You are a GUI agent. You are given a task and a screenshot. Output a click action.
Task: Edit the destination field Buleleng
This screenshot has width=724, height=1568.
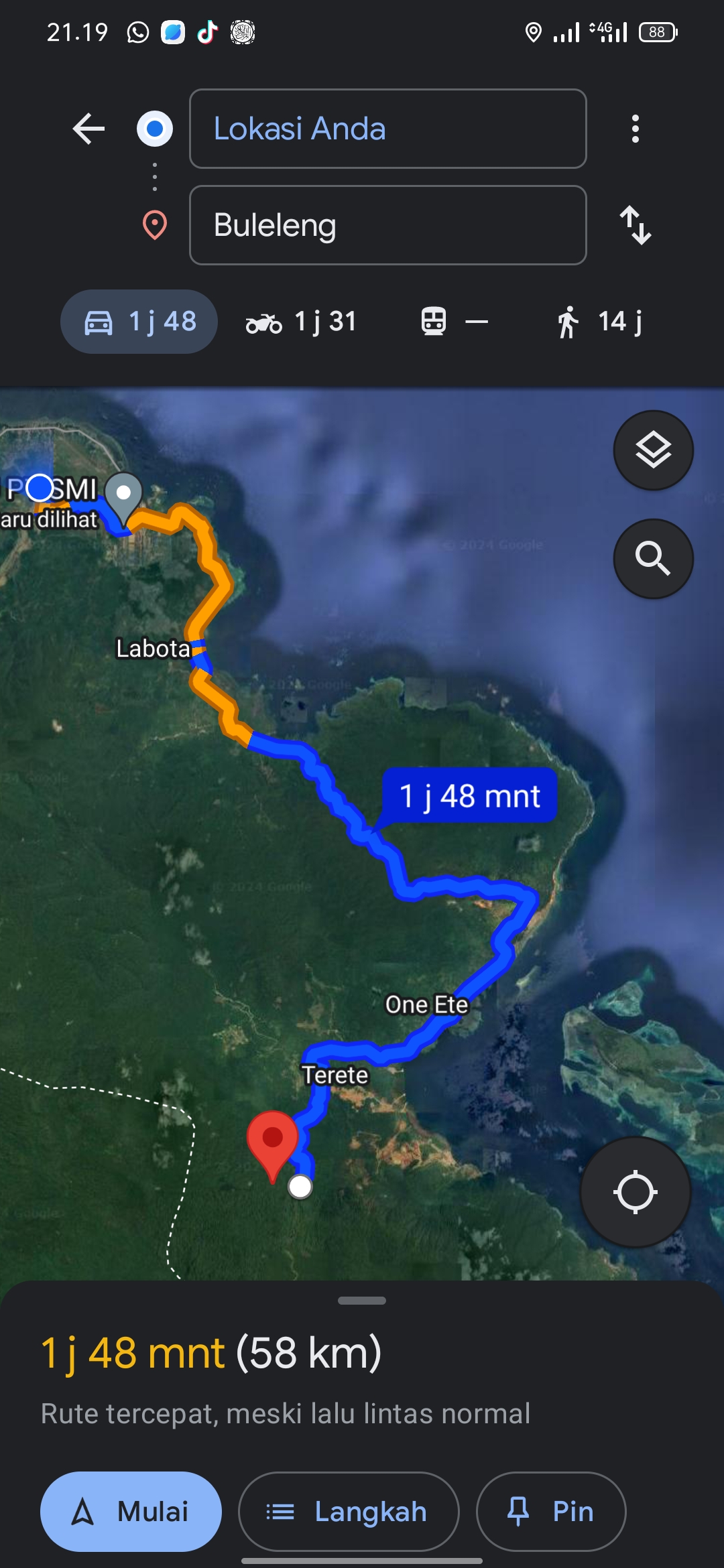pos(388,225)
